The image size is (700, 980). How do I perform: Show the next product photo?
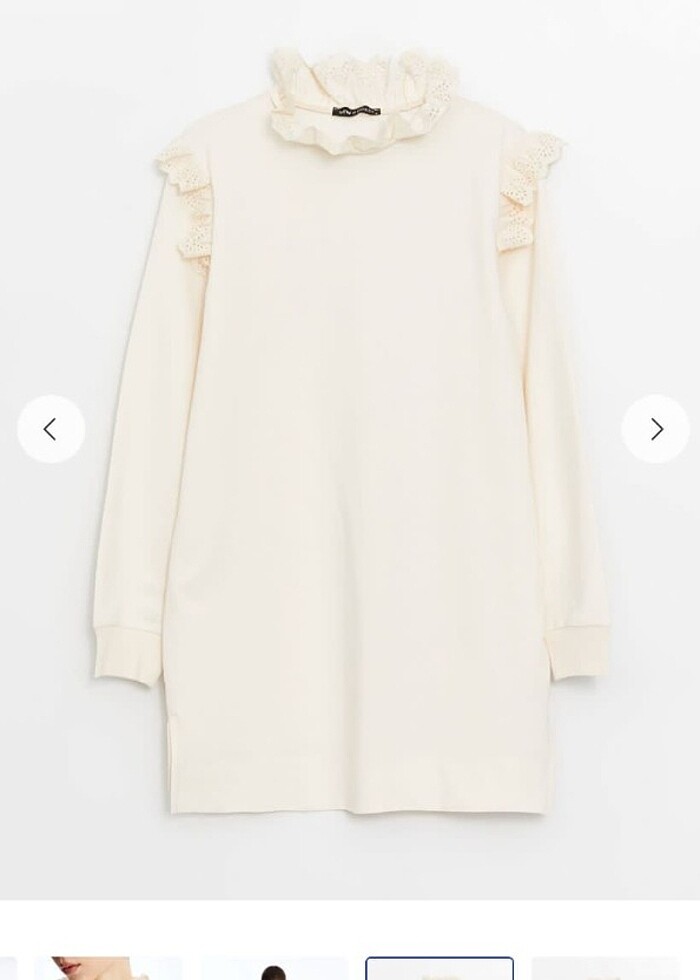point(655,429)
